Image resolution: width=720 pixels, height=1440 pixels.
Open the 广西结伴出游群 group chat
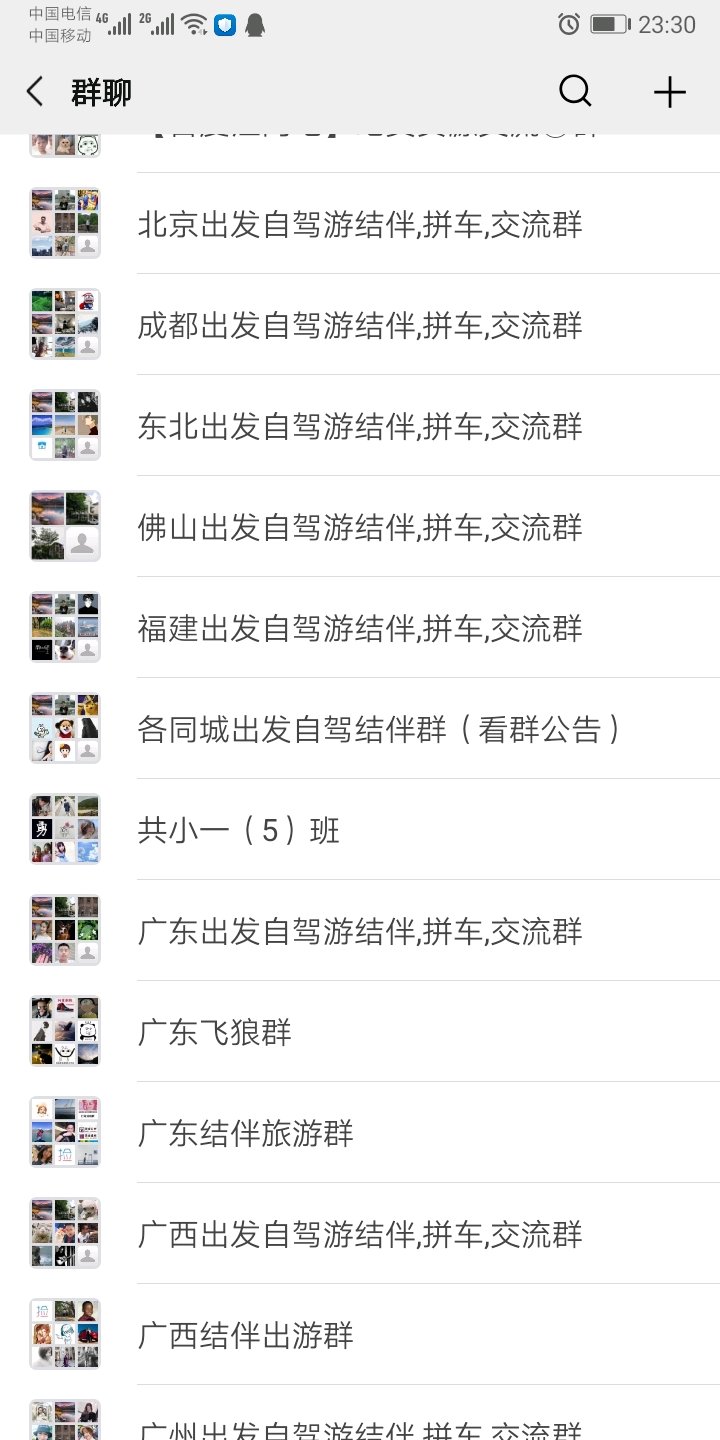click(x=360, y=1334)
